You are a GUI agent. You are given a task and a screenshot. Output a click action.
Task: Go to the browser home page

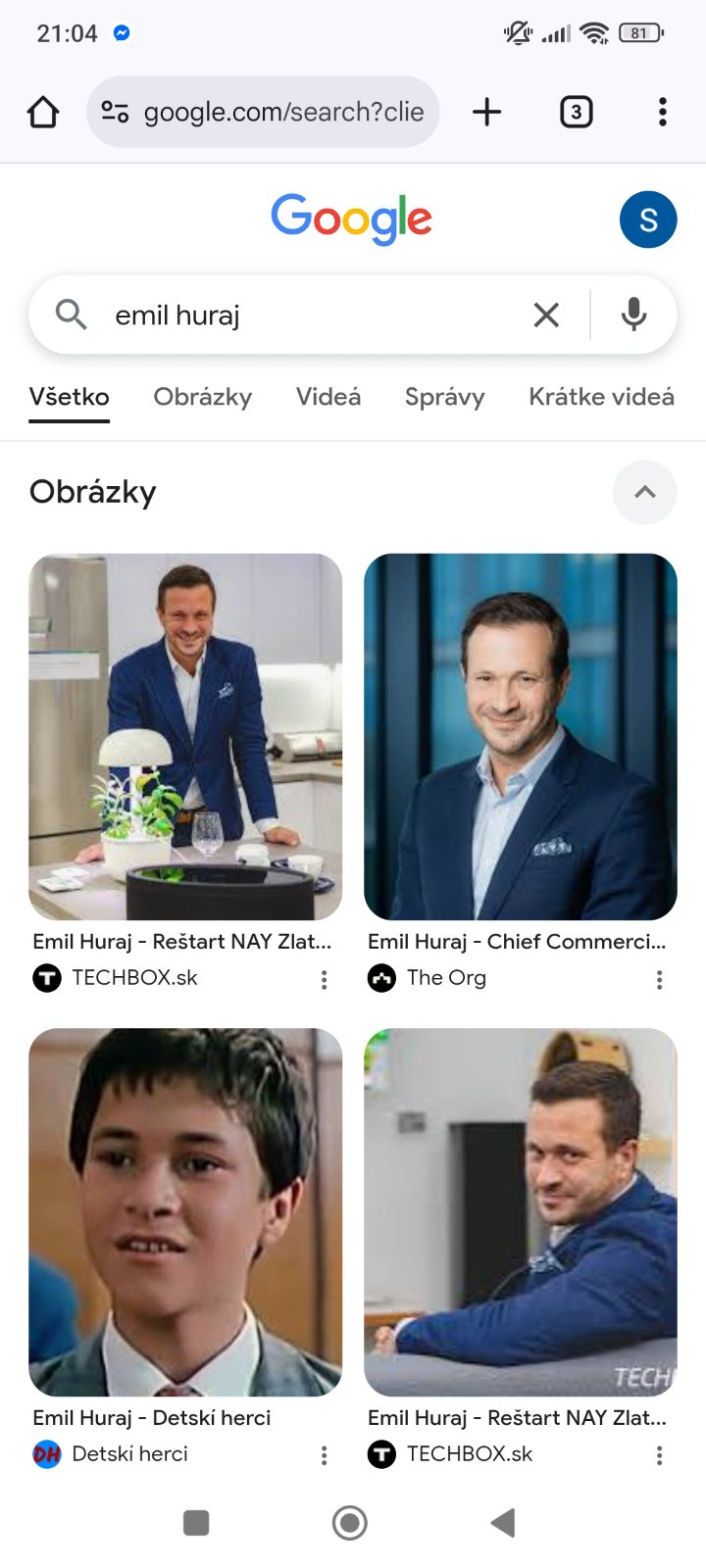tap(43, 113)
